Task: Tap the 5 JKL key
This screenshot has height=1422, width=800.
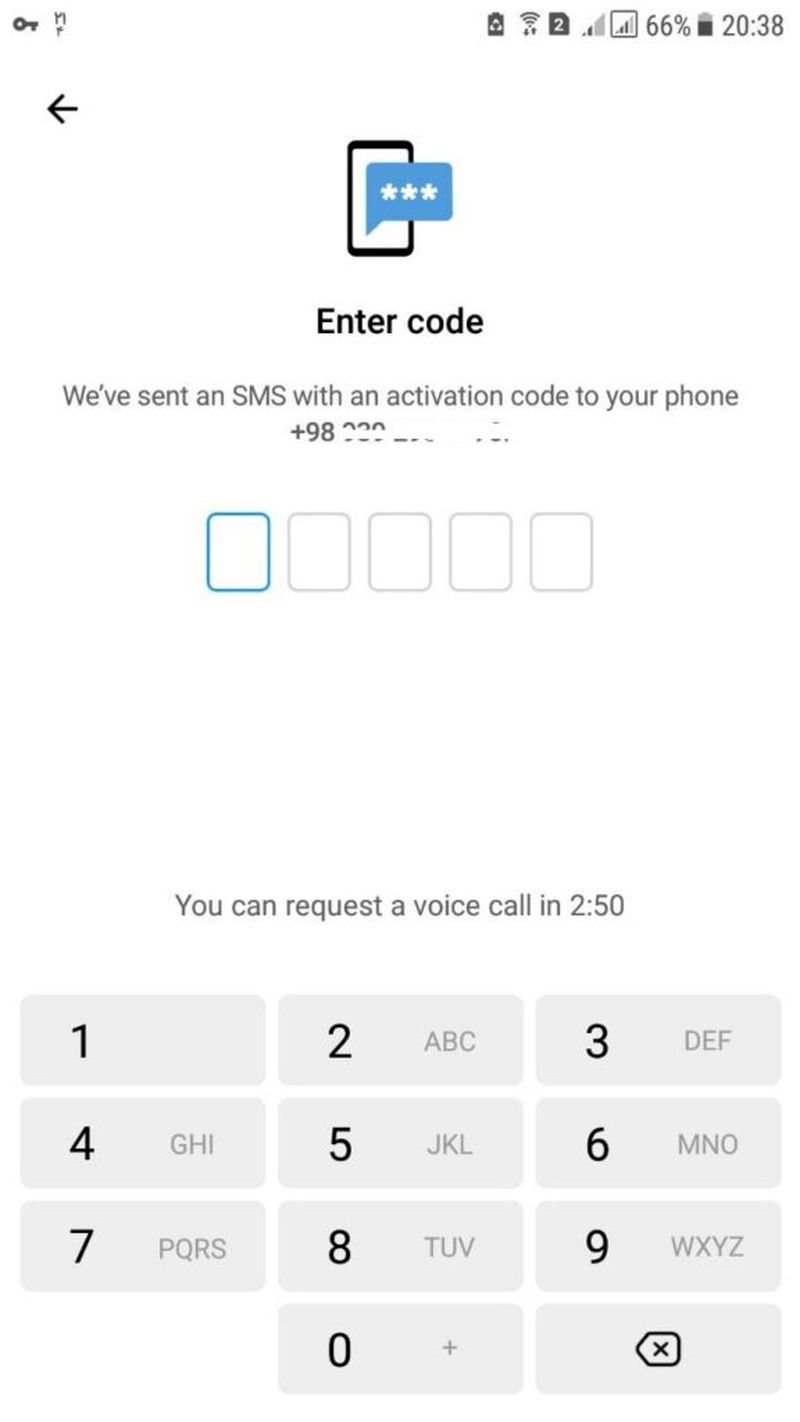Action: (400, 1143)
